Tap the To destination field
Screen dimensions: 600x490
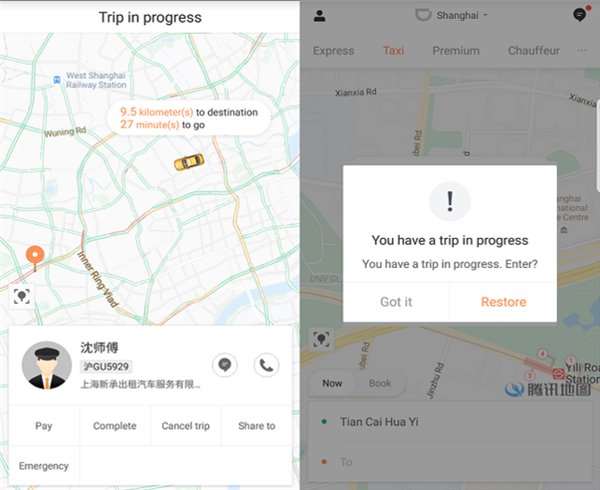point(450,462)
